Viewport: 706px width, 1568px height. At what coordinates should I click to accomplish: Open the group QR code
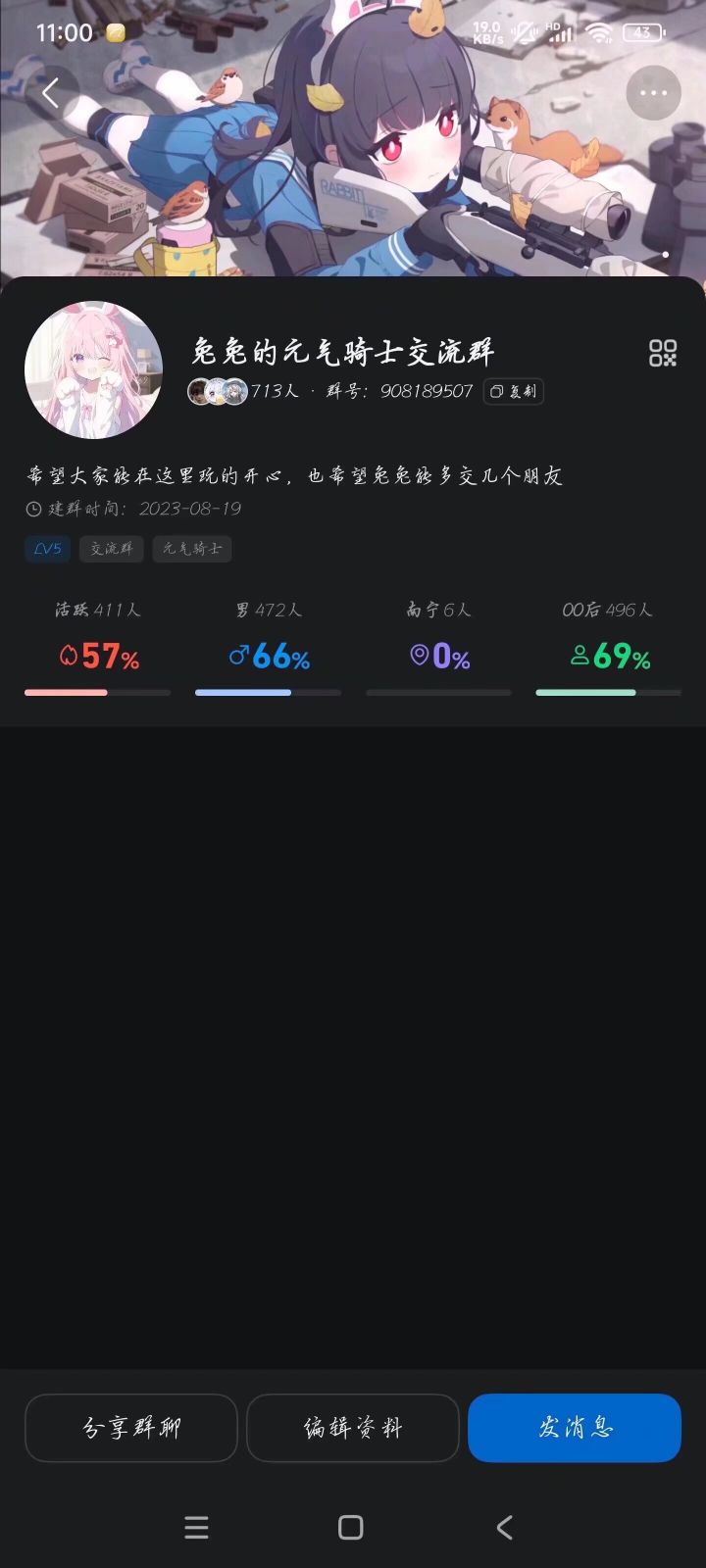tap(663, 352)
